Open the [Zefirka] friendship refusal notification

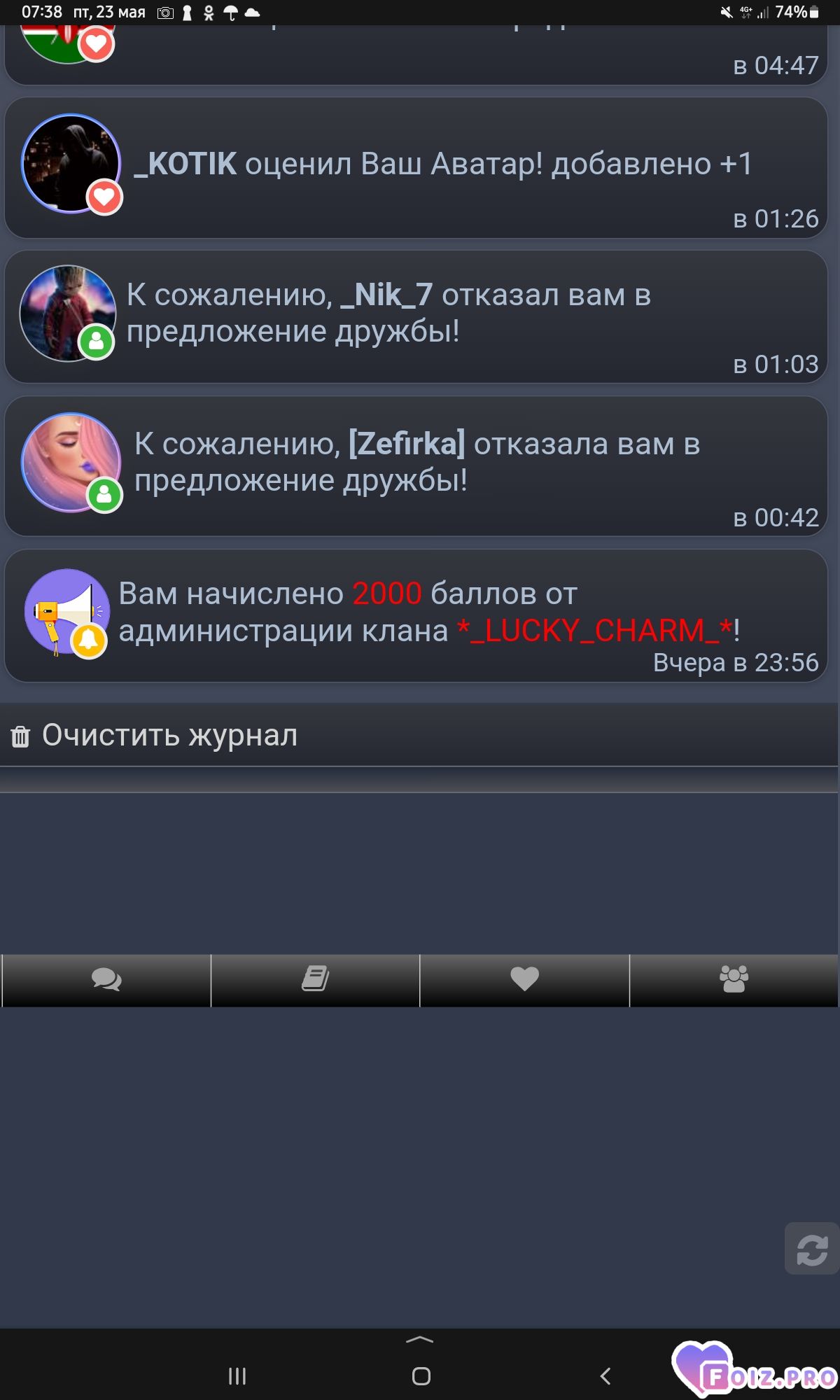416,466
